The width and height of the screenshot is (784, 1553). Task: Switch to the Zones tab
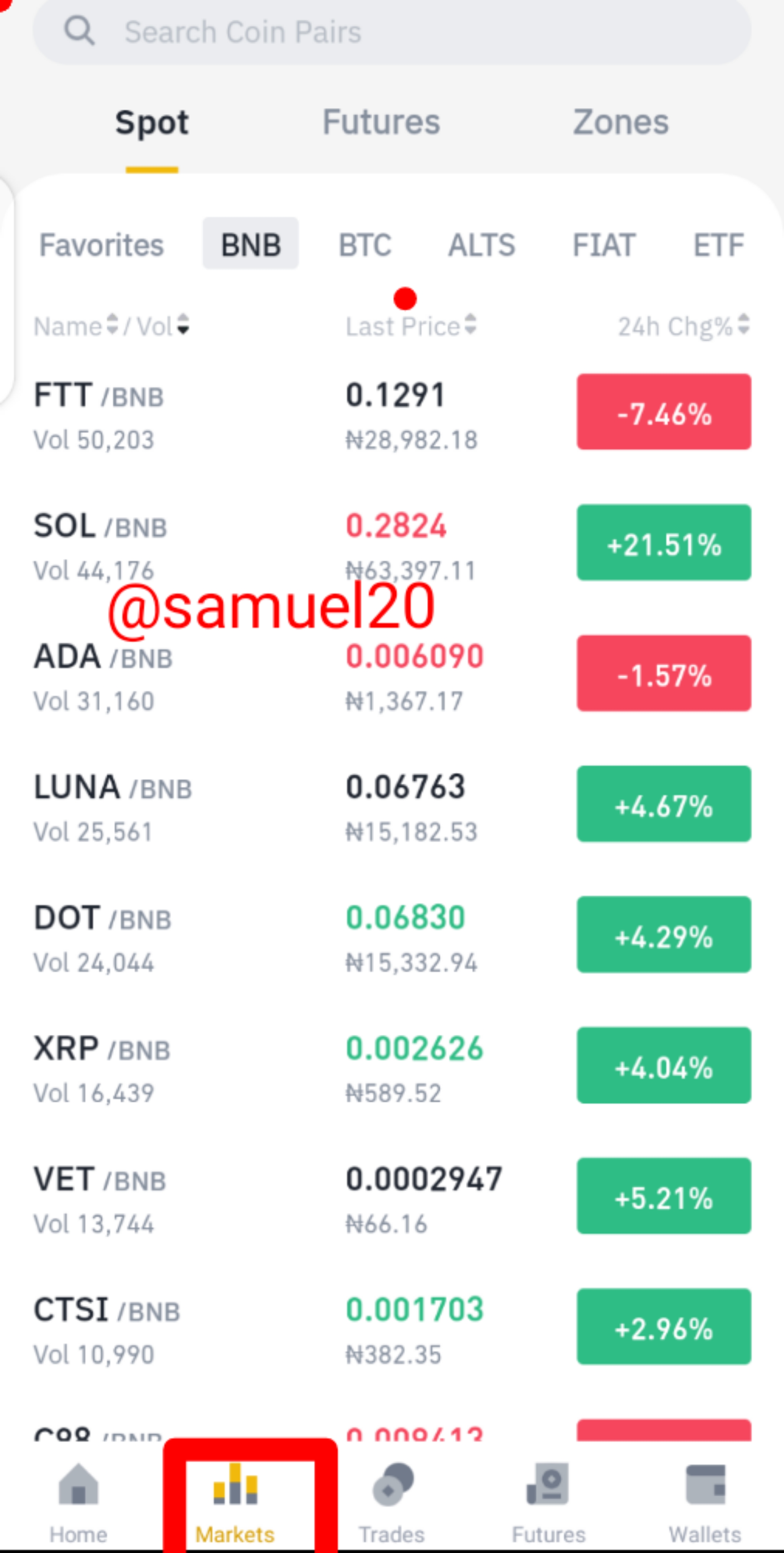pyautogui.click(x=621, y=123)
